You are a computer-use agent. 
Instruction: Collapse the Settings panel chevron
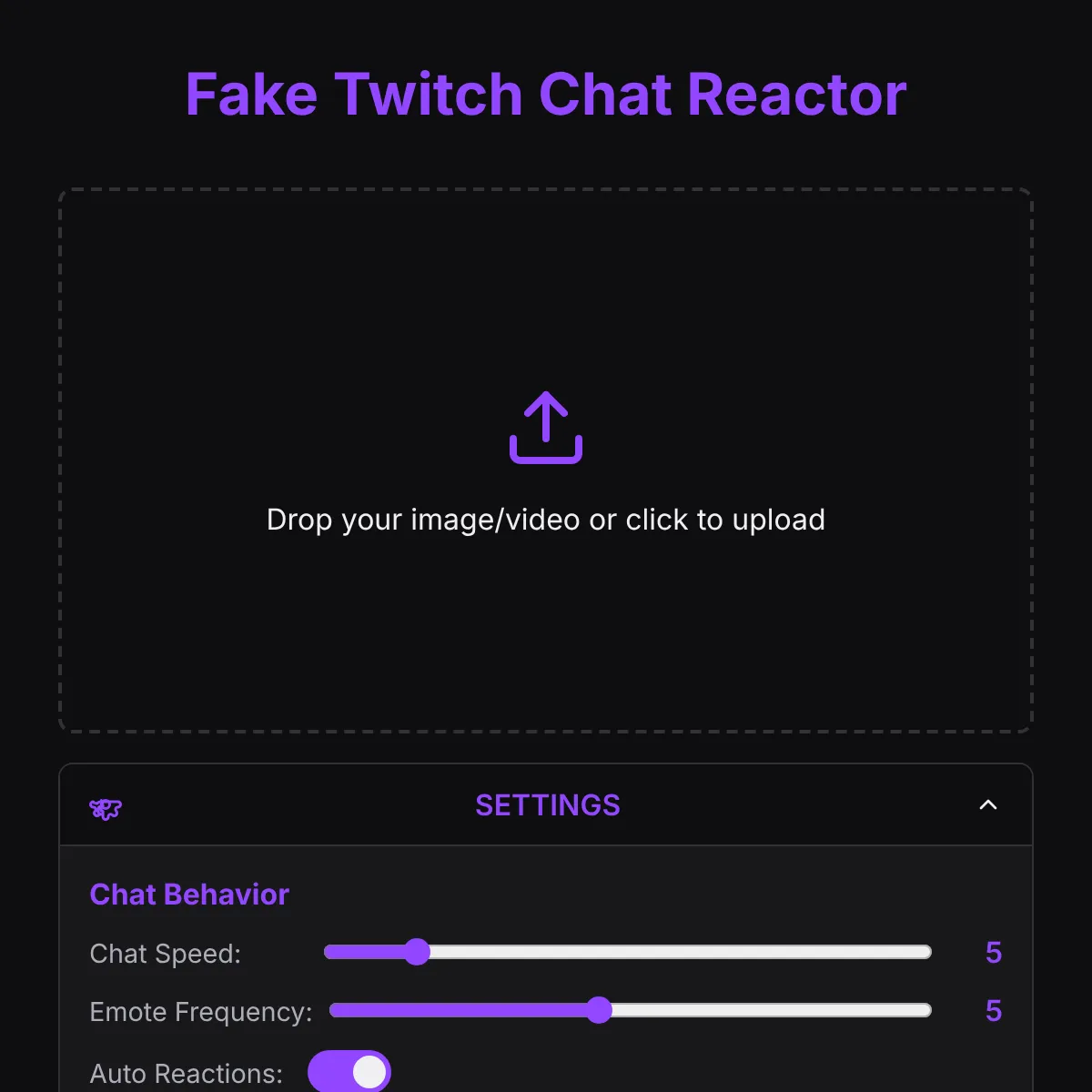click(987, 805)
